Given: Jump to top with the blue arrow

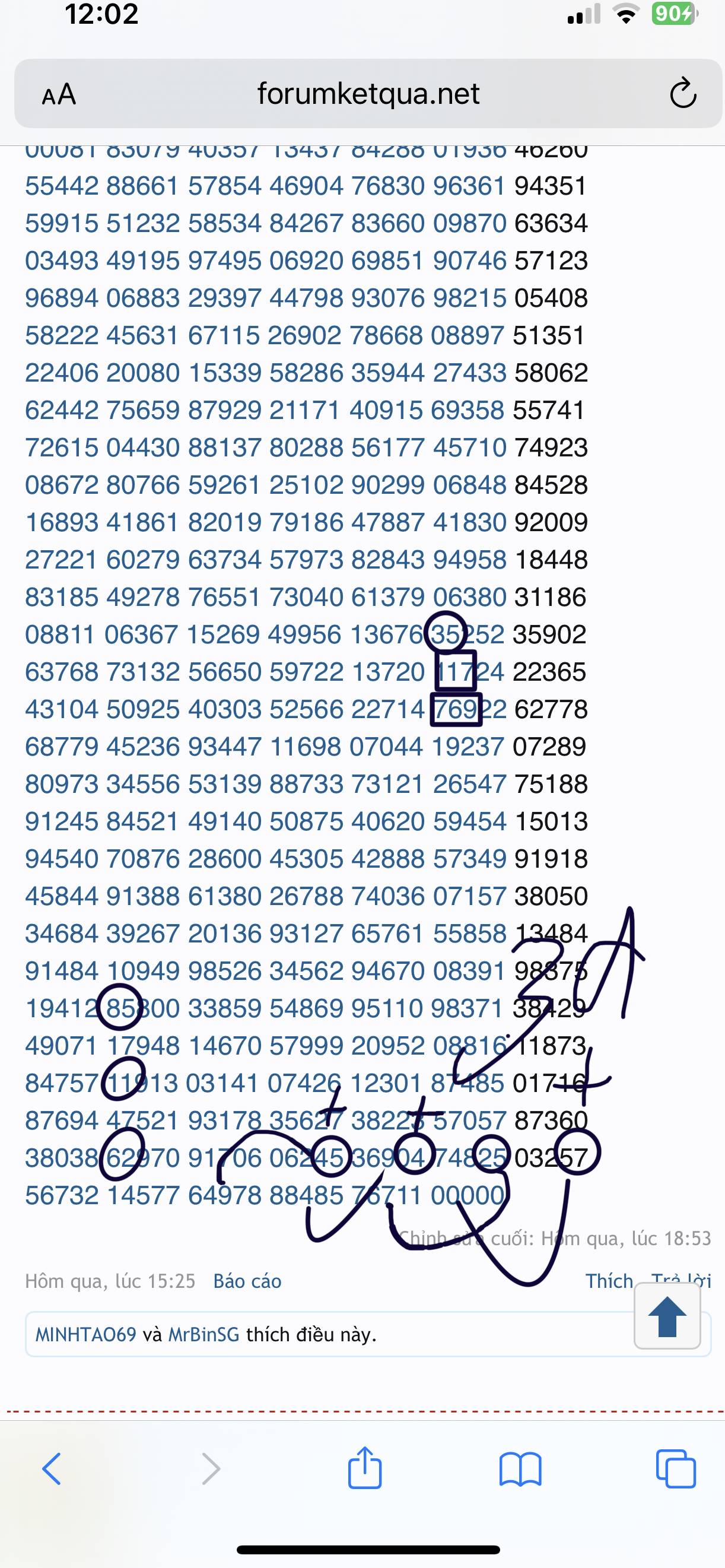Looking at the screenshot, I should click(667, 1316).
